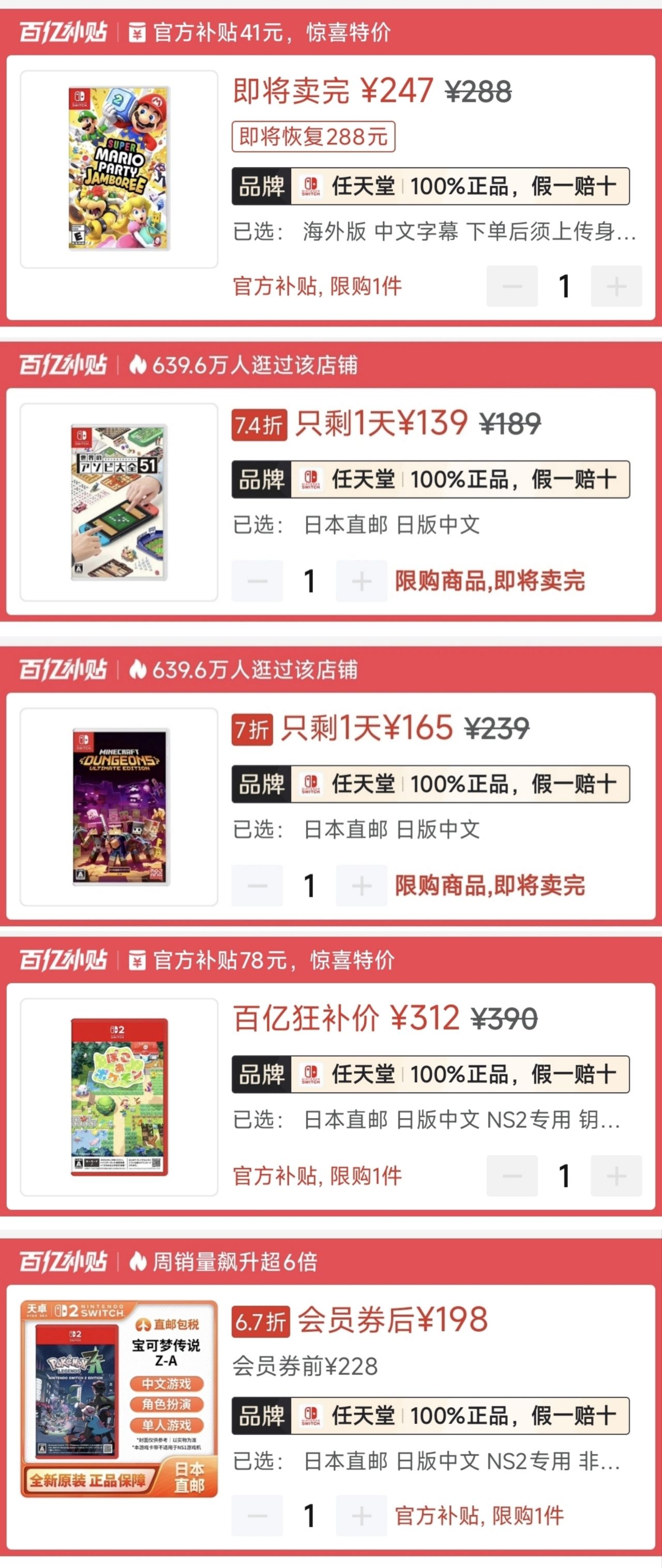662x1568 pixels.
Task: Decrease quantity of 宝可梦传说 Z-A
Action: pos(257,1515)
